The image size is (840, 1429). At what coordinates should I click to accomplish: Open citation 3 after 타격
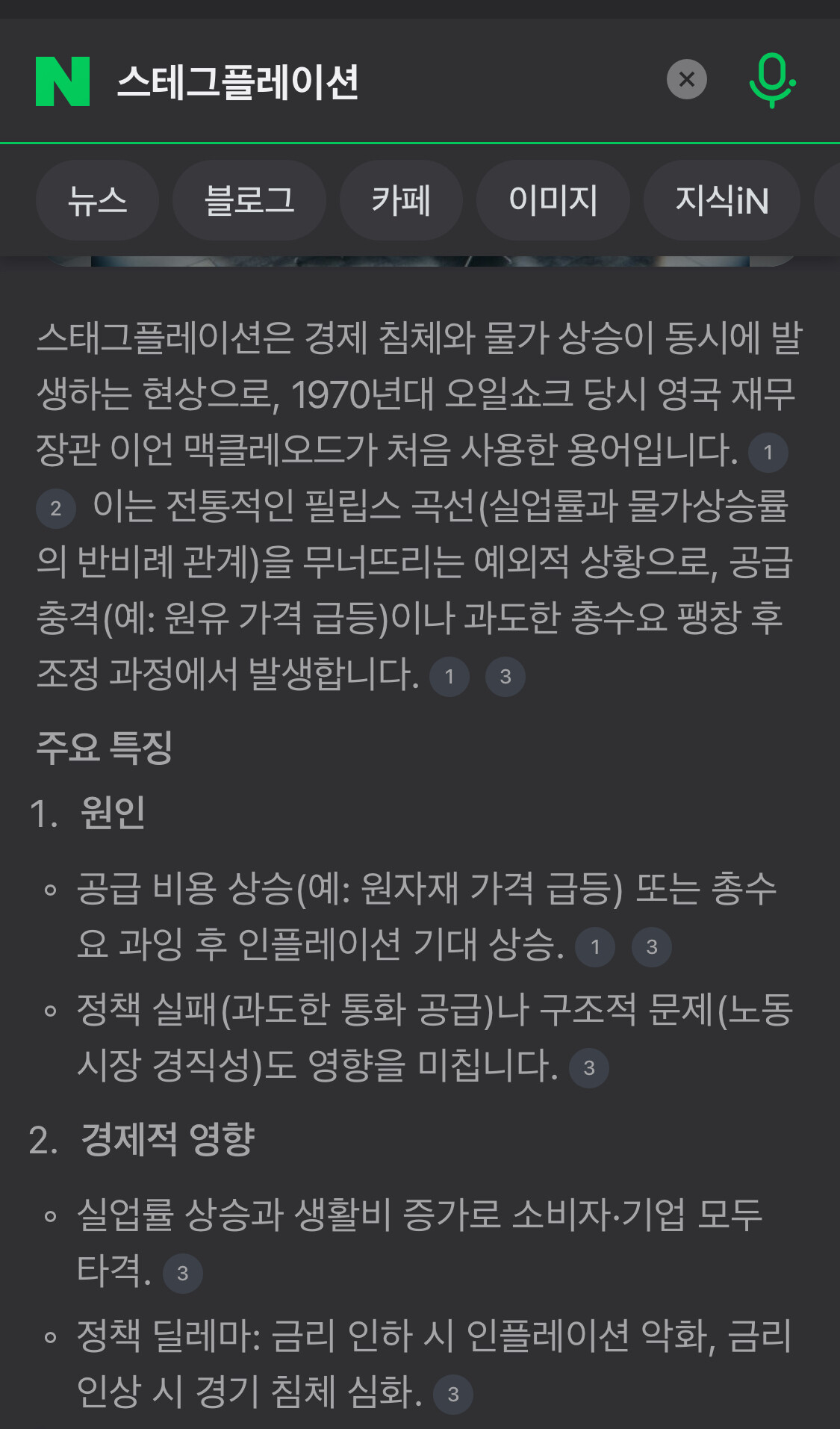[183, 1273]
